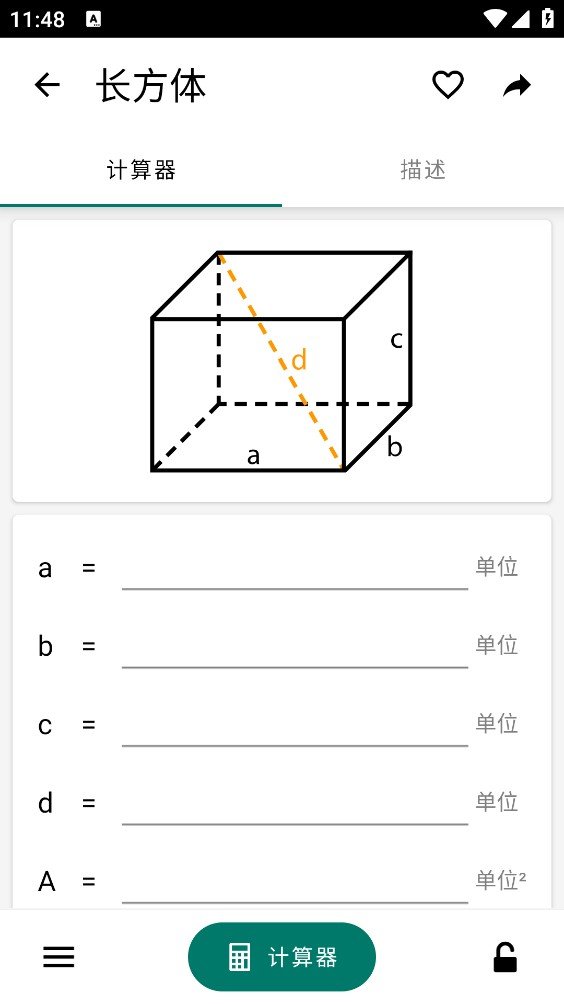Open the hamburger menu
Screen dimensions: 564x1004
click(x=59, y=957)
